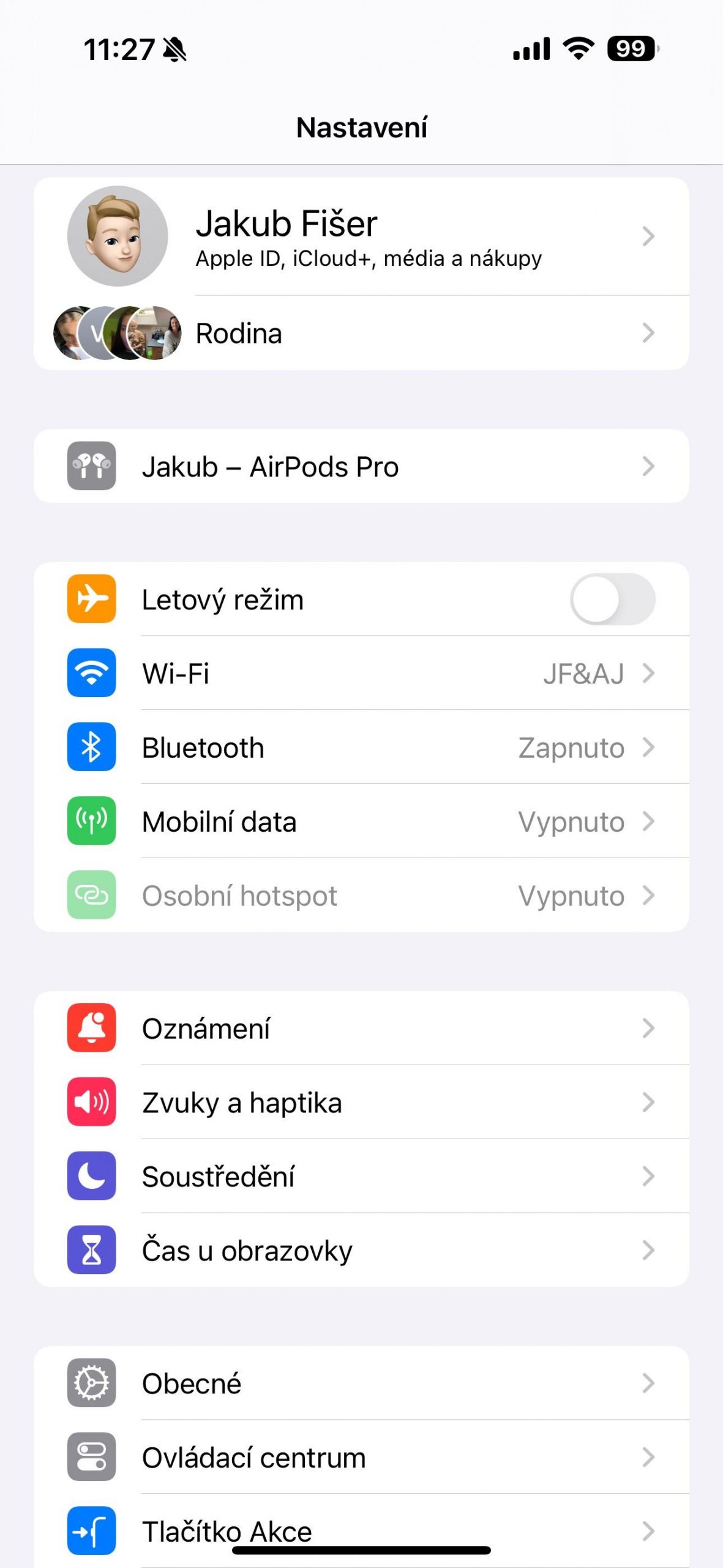Viewport: 723px width, 1568px height.
Task: Enable the Letový režim switch
Action: coord(613,599)
